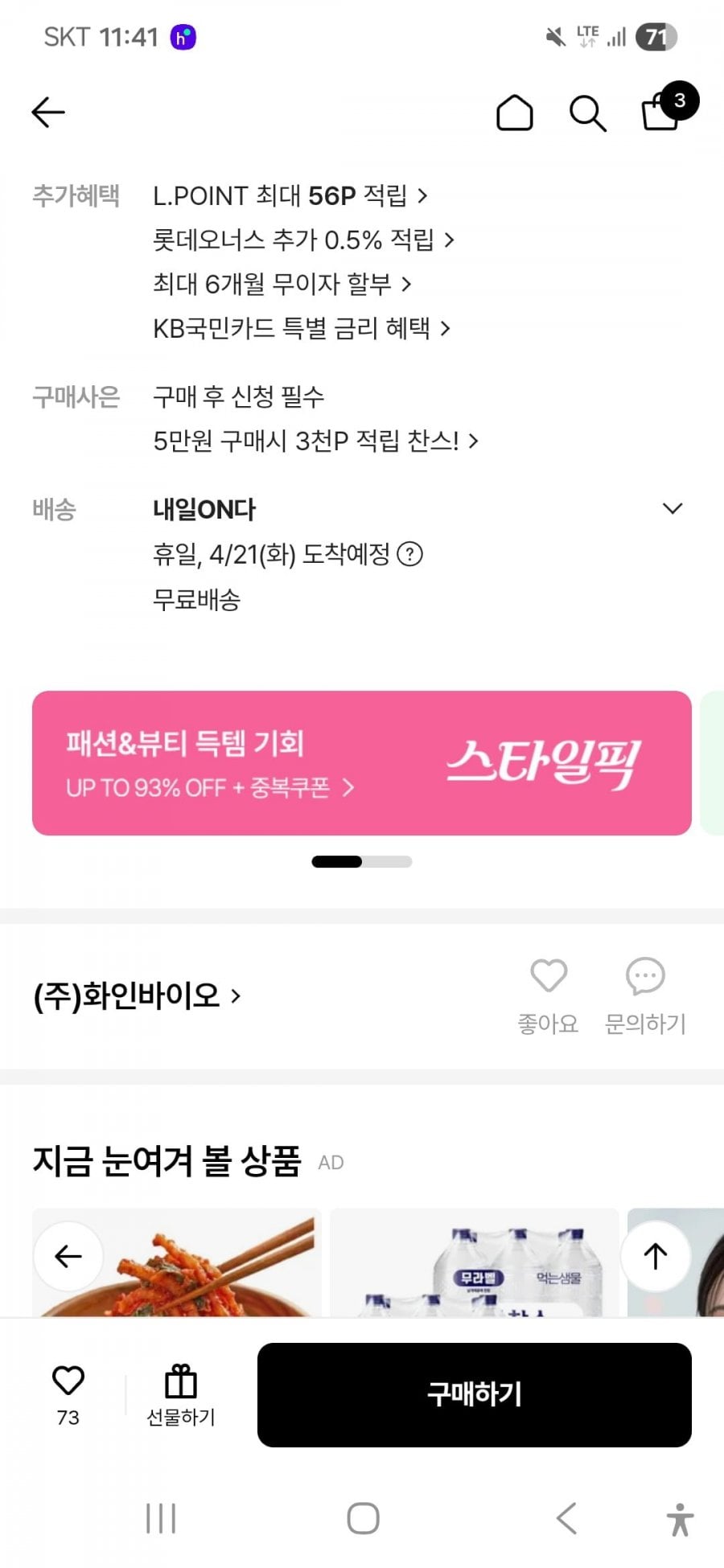Open 5만원 구매시 3천P 적립 찬스 link

coord(315,441)
